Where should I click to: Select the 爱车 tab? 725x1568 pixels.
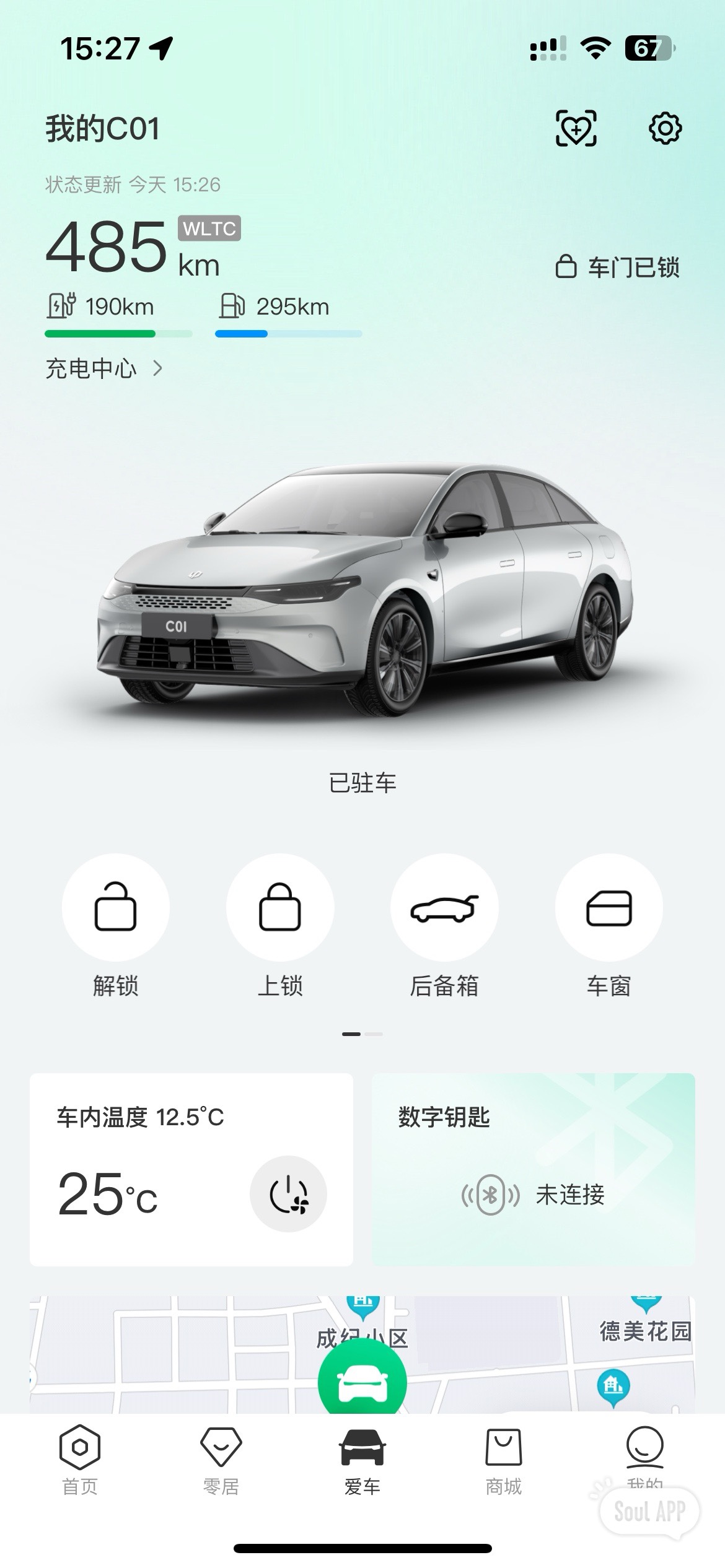pyautogui.click(x=362, y=1458)
